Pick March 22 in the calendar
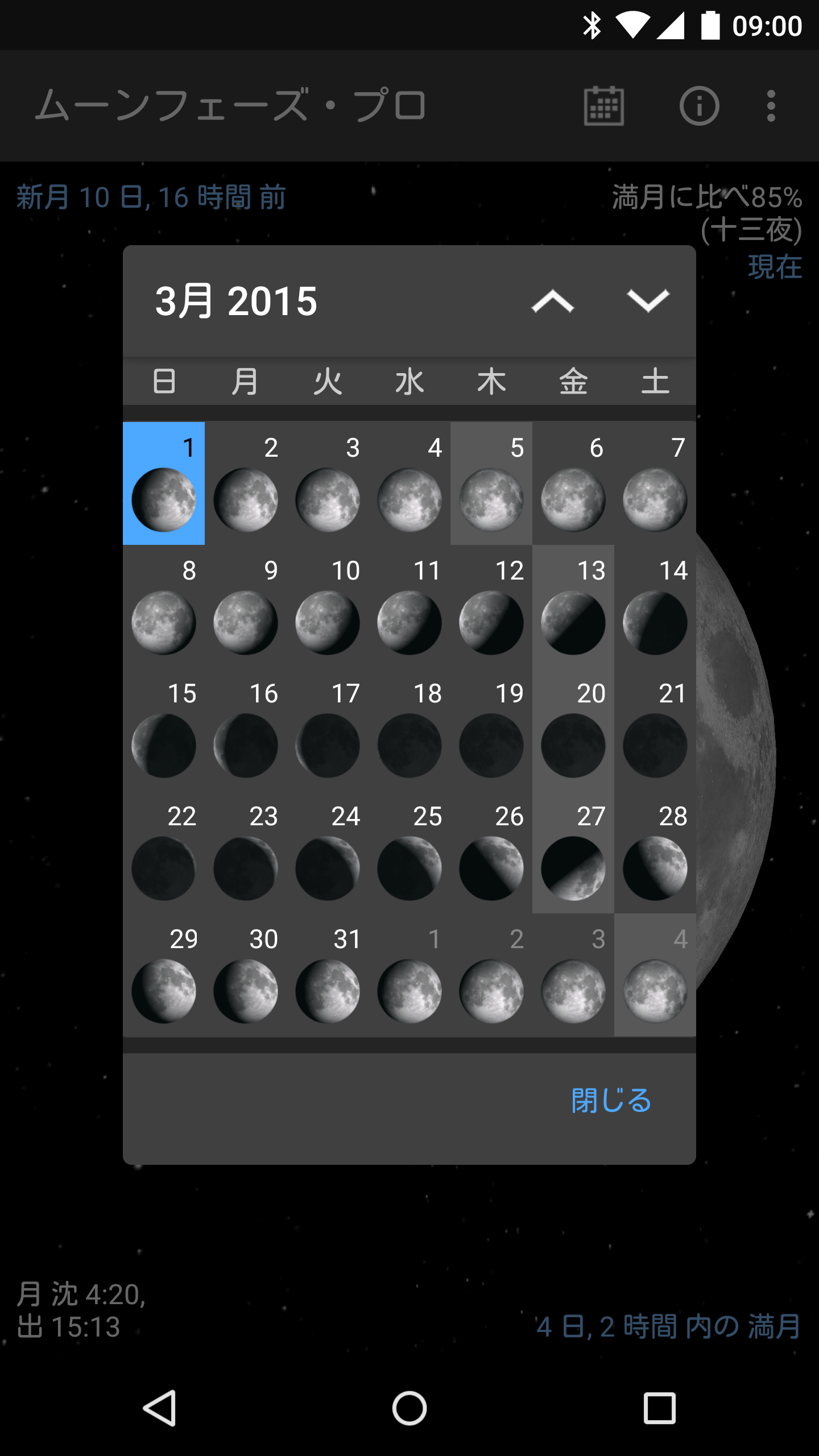Image resolution: width=819 pixels, height=1456 pixels. point(164,852)
